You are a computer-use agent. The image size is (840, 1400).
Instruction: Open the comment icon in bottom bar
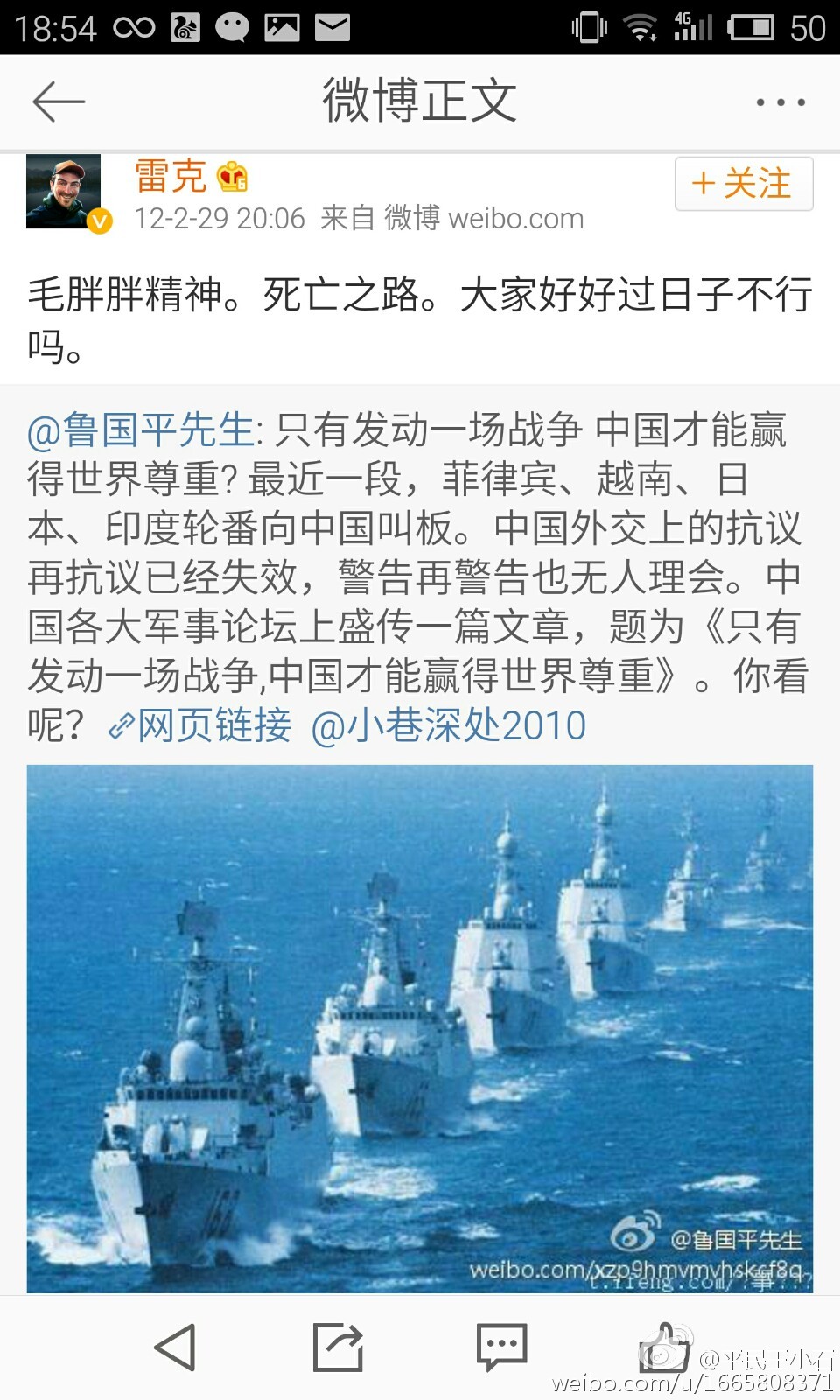[x=501, y=1347]
